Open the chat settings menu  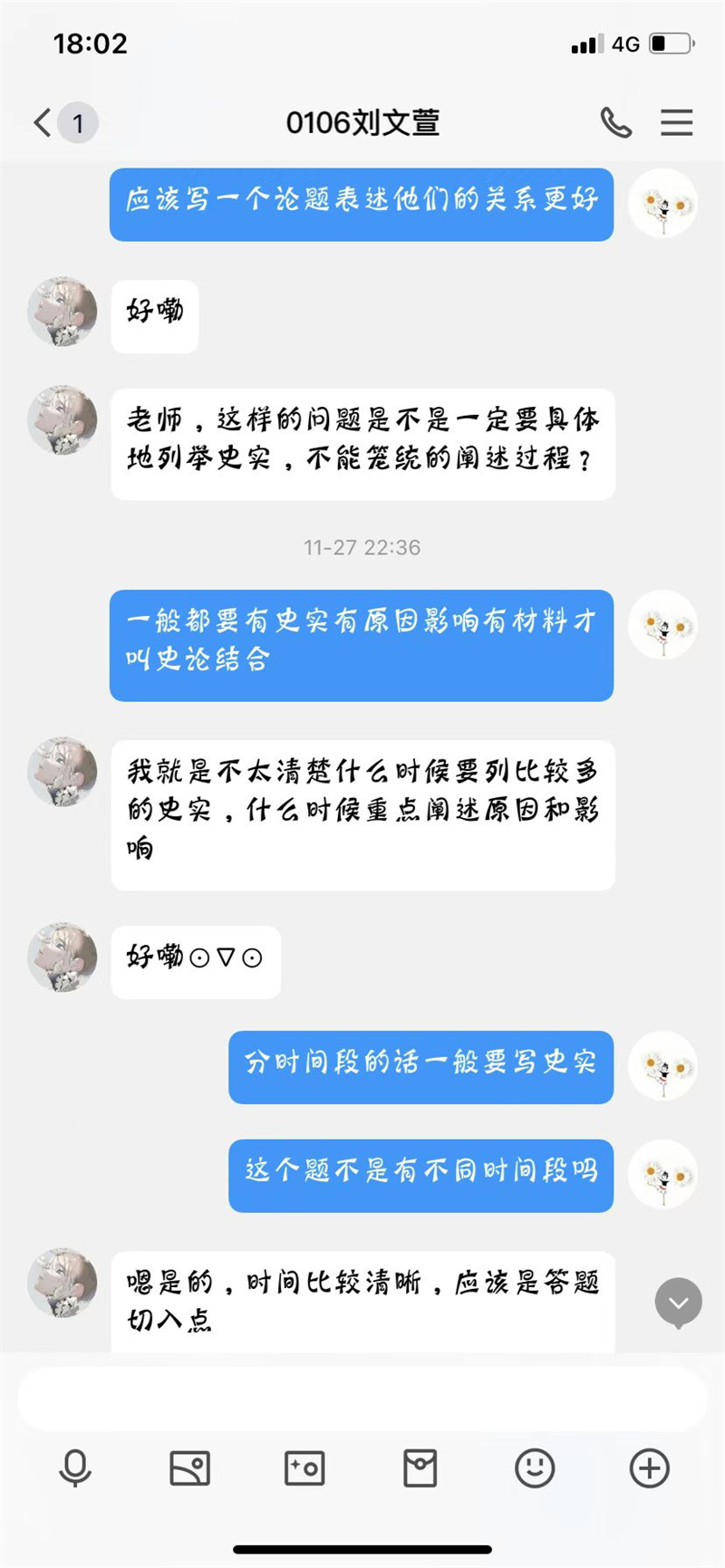[676, 122]
